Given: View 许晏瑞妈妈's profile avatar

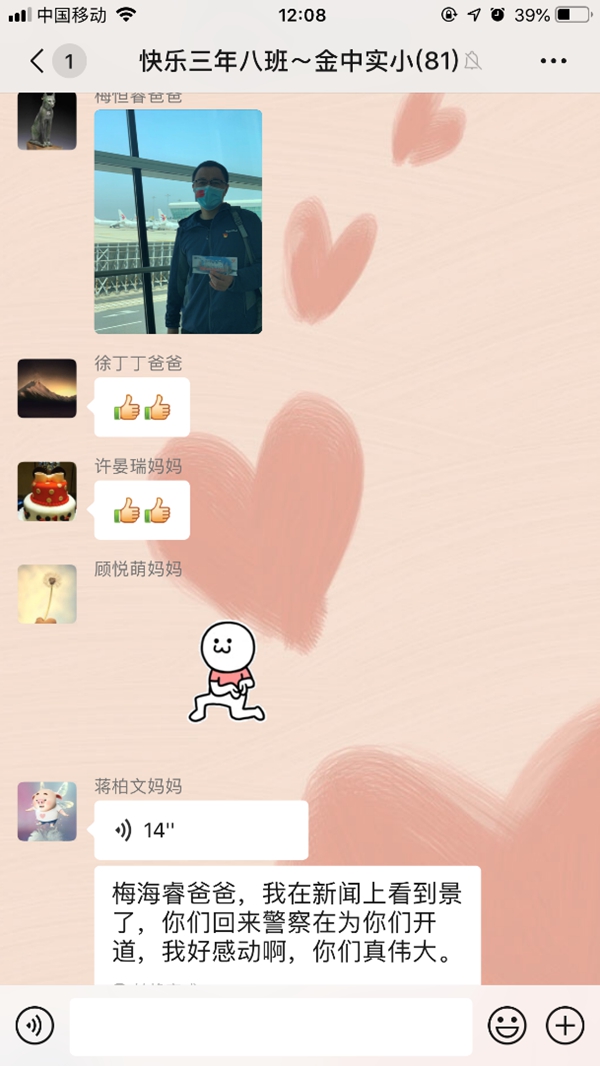Looking at the screenshot, I should pyautogui.click(x=47, y=491).
